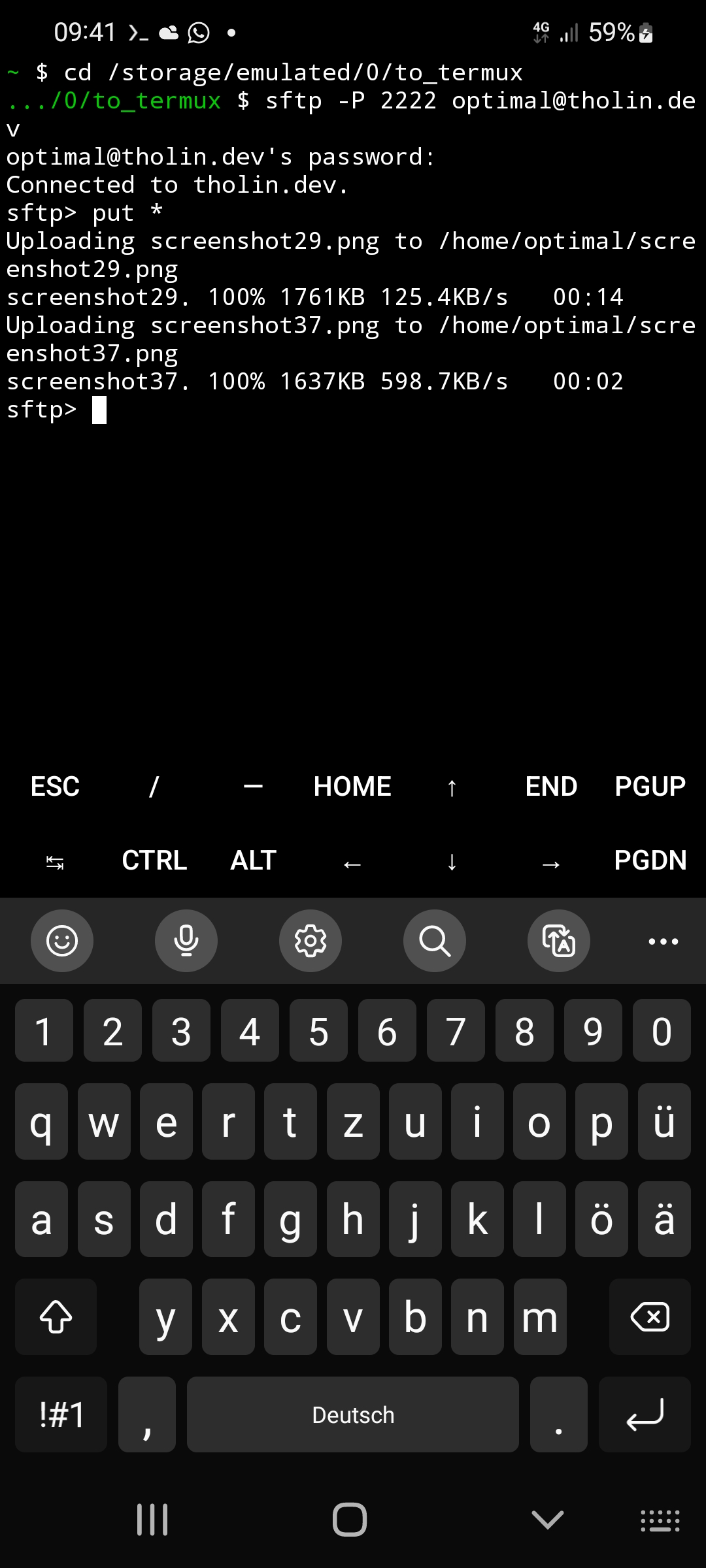Switch to symbols keyboard with !#1

[61, 1414]
